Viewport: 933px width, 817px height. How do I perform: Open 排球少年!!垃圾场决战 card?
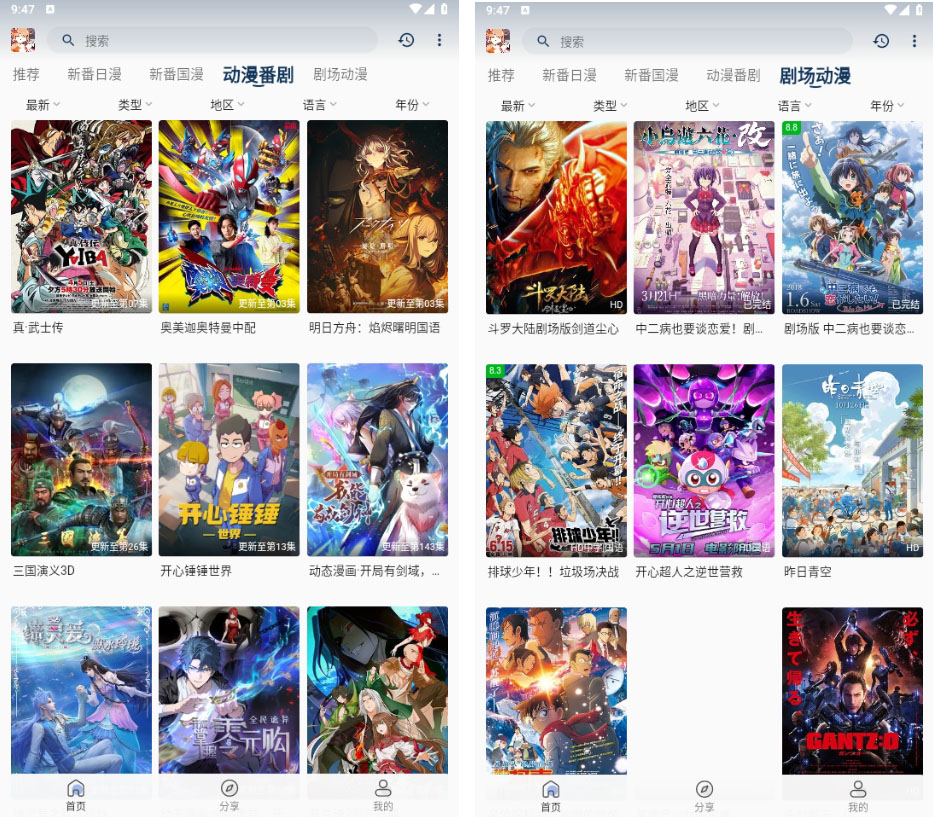[x=556, y=460]
